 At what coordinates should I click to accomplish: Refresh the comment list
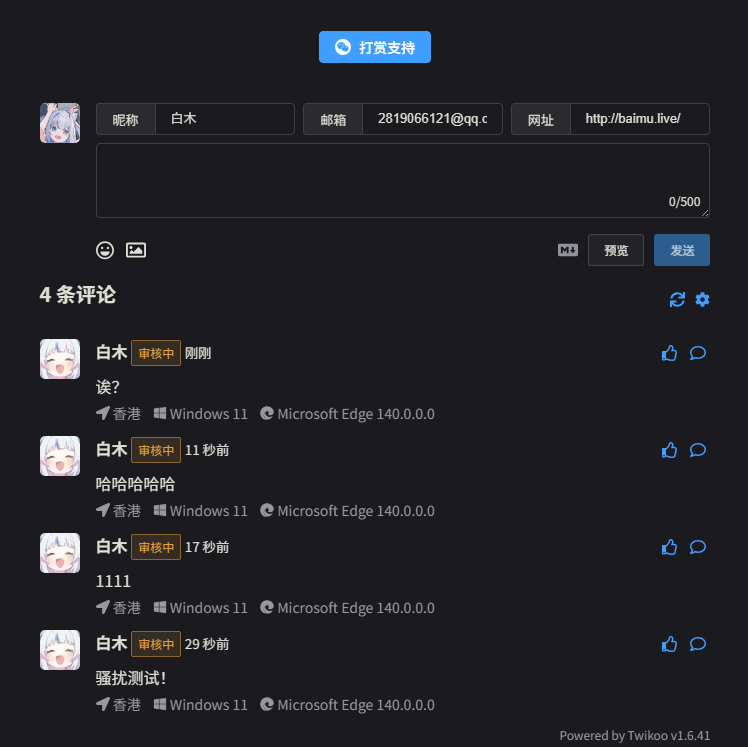point(677,299)
